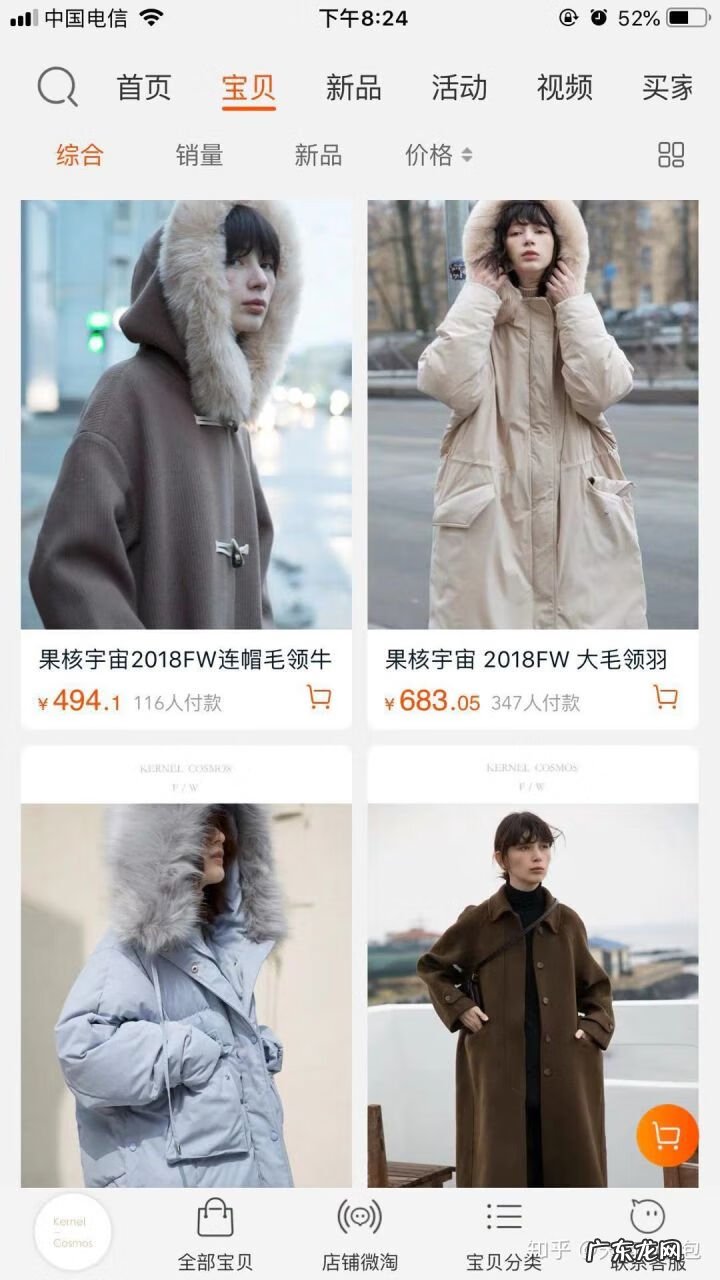Click the grid view icon beside 价格
Viewport: 720px width, 1280px height.
click(x=671, y=156)
